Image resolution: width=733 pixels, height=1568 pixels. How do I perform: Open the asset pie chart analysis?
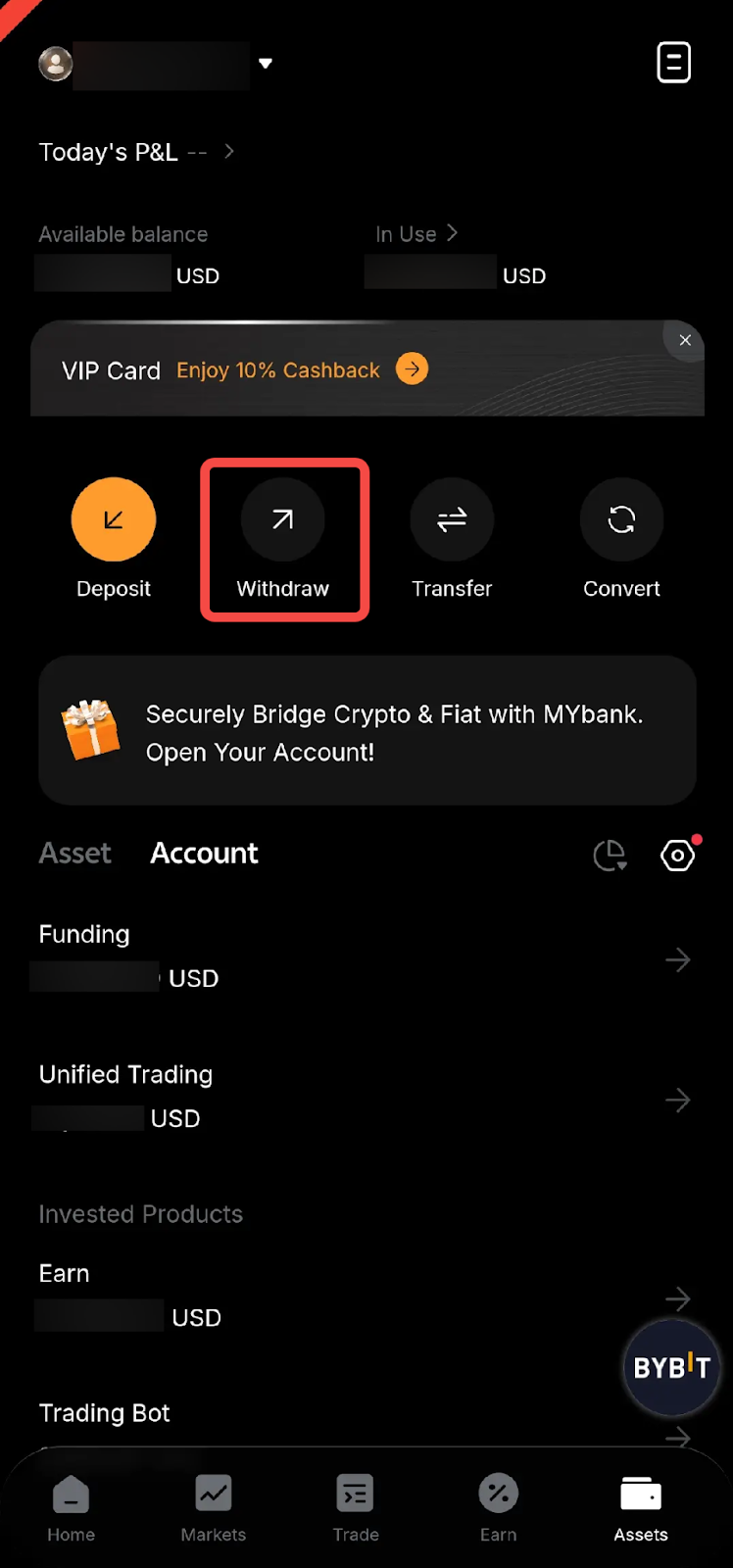pos(610,856)
